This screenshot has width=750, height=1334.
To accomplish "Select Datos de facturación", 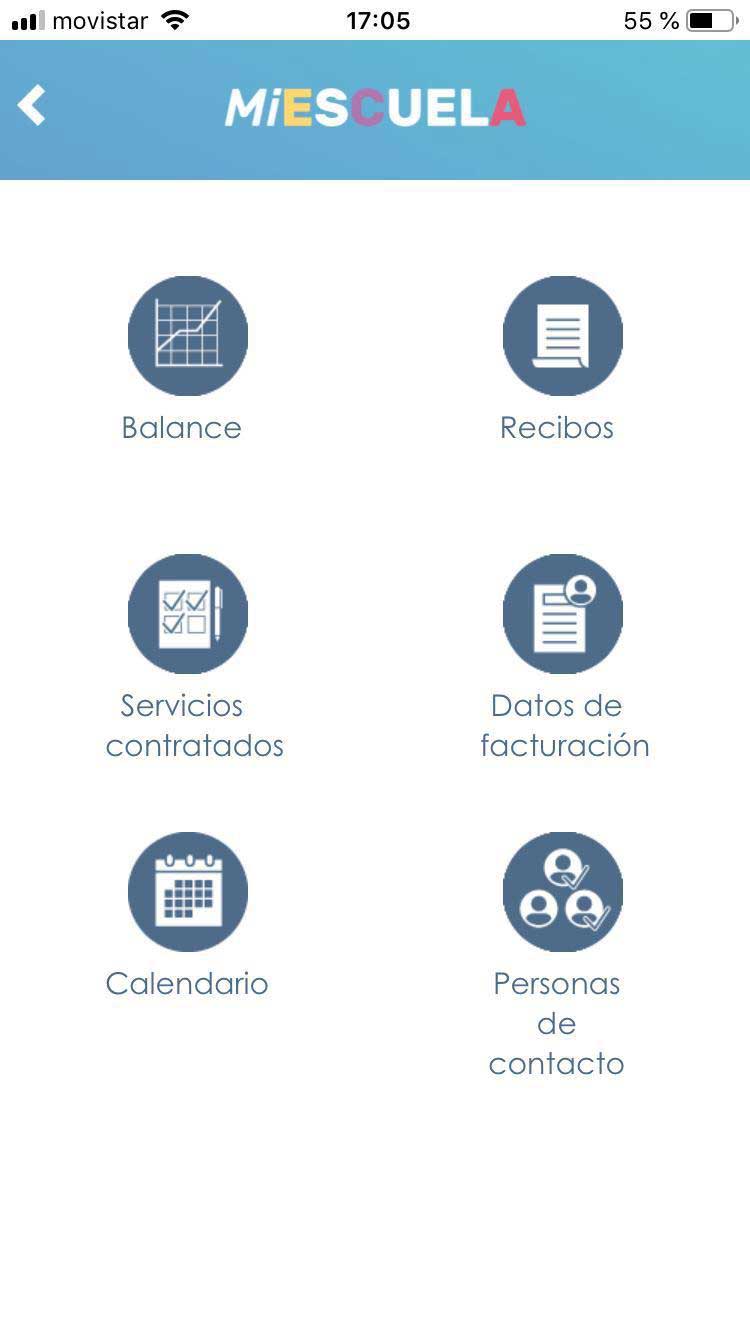I will [562, 614].
